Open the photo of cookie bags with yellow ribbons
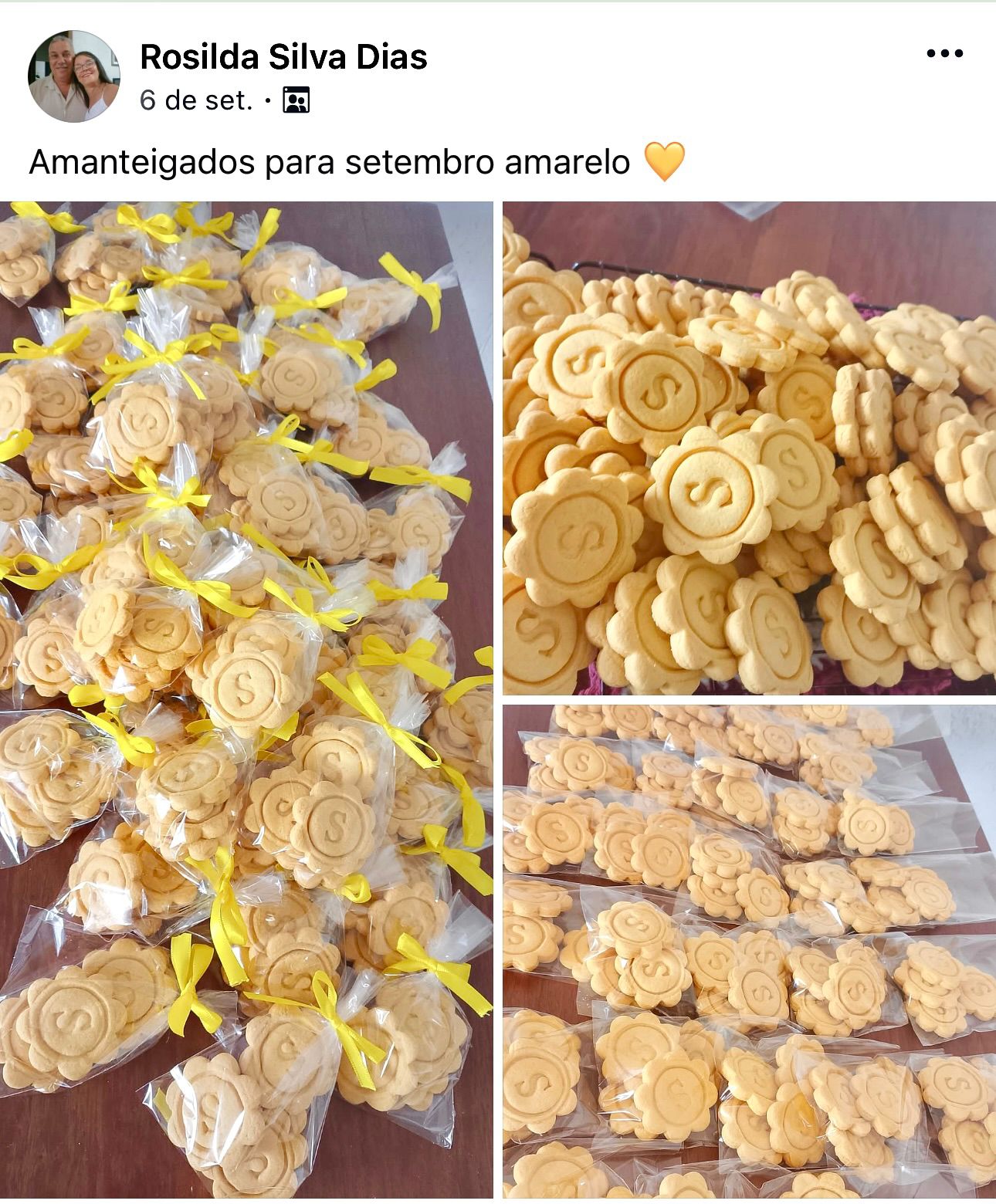Screen dimensions: 996x1204 pos(246,698)
